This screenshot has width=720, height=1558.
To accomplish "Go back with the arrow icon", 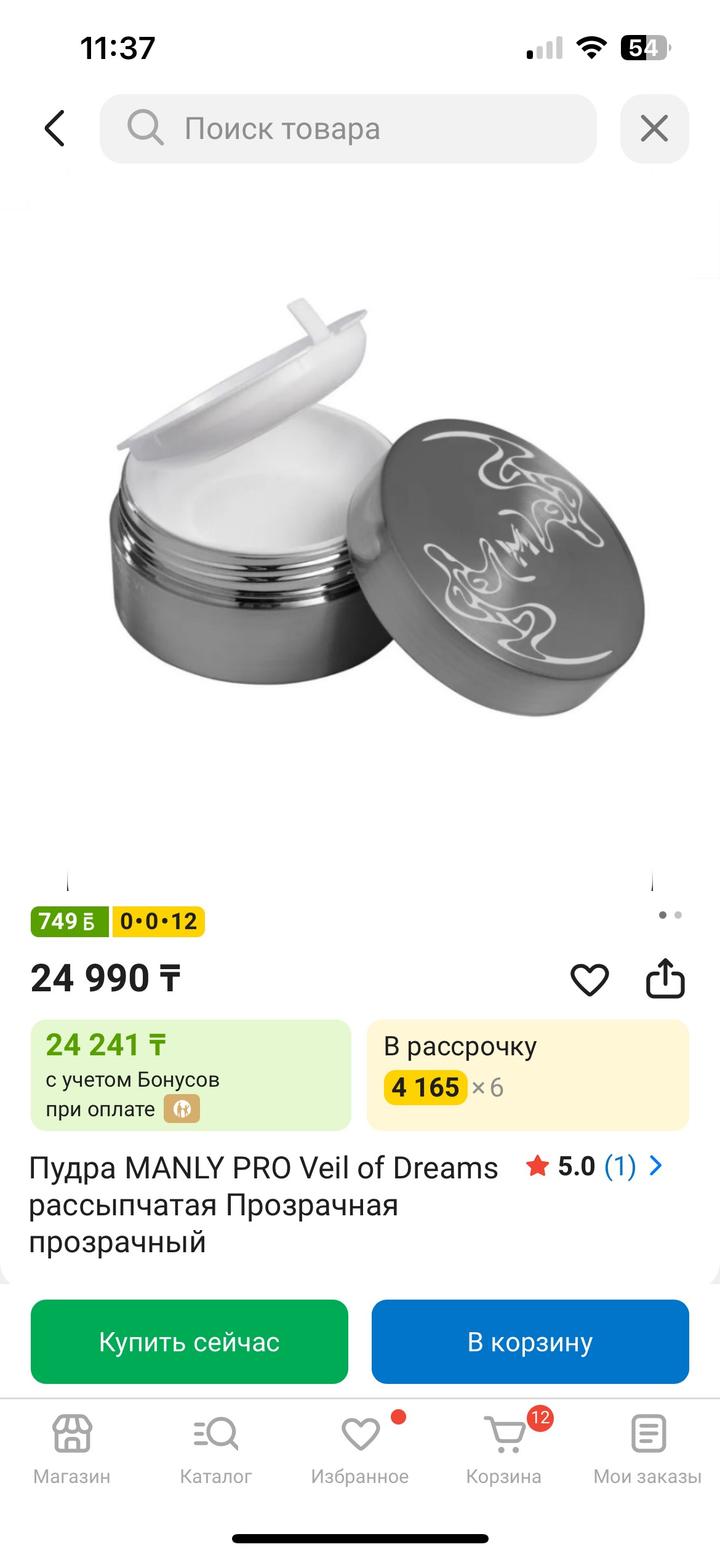I will pyautogui.click(x=55, y=129).
